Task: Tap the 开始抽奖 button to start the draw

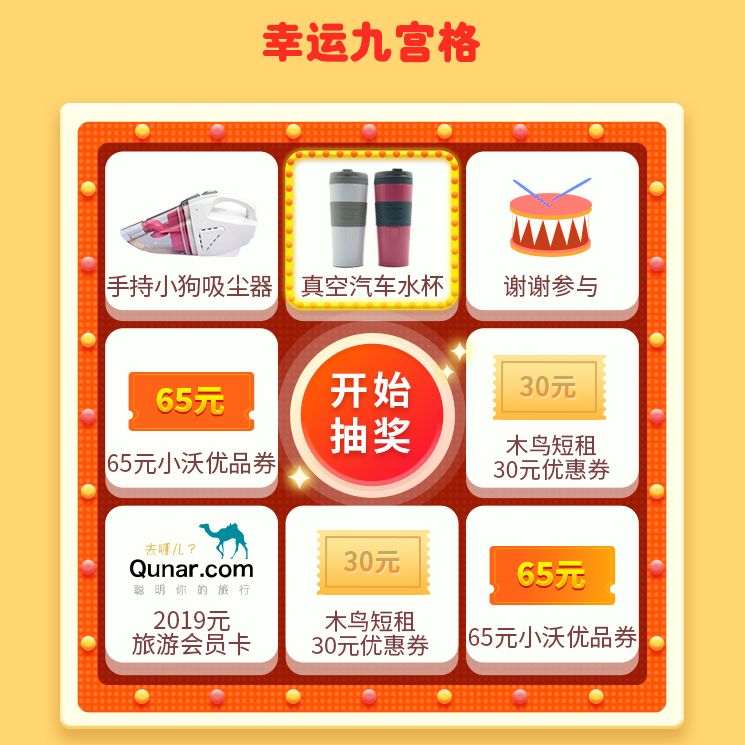Action: pos(372,413)
